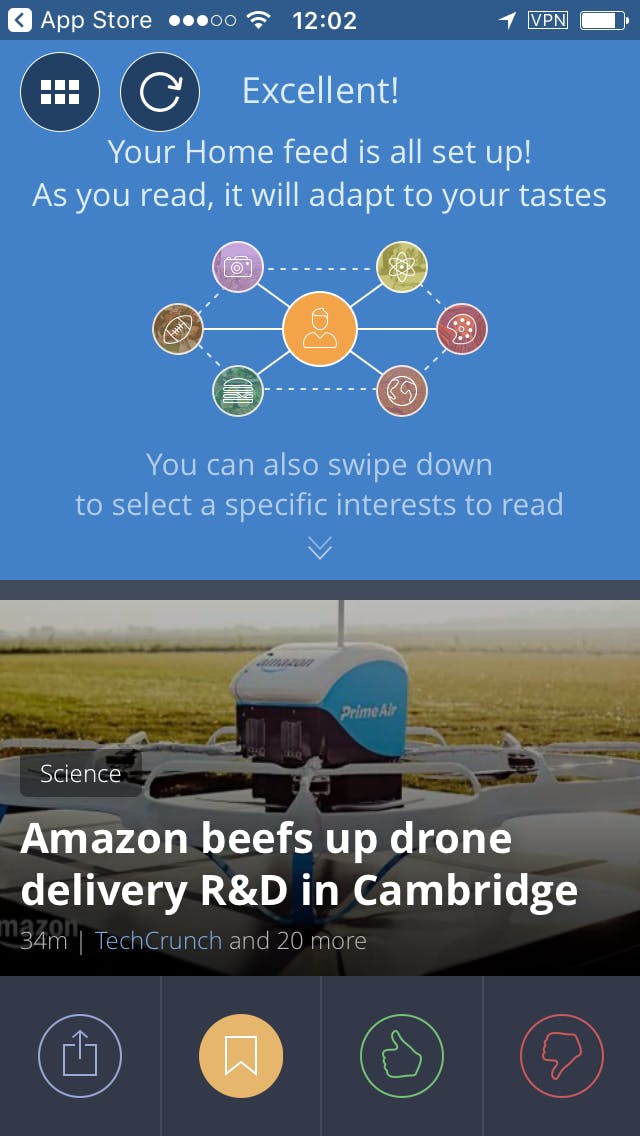Open the Amazon drone delivery article
The height and width of the screenshot is (1136, 640).
(299, 864)
